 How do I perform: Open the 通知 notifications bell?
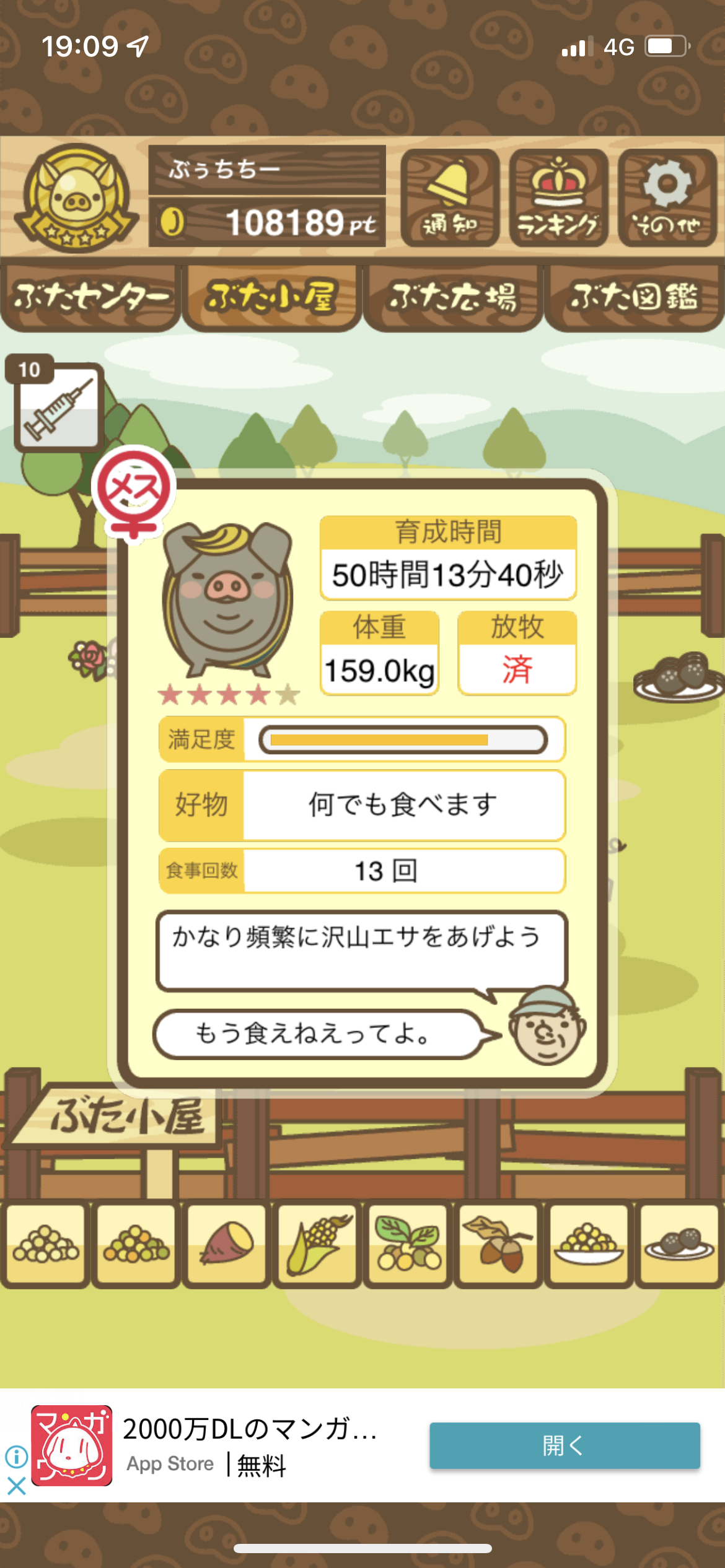pyautogui.click(x=450, y=198)
